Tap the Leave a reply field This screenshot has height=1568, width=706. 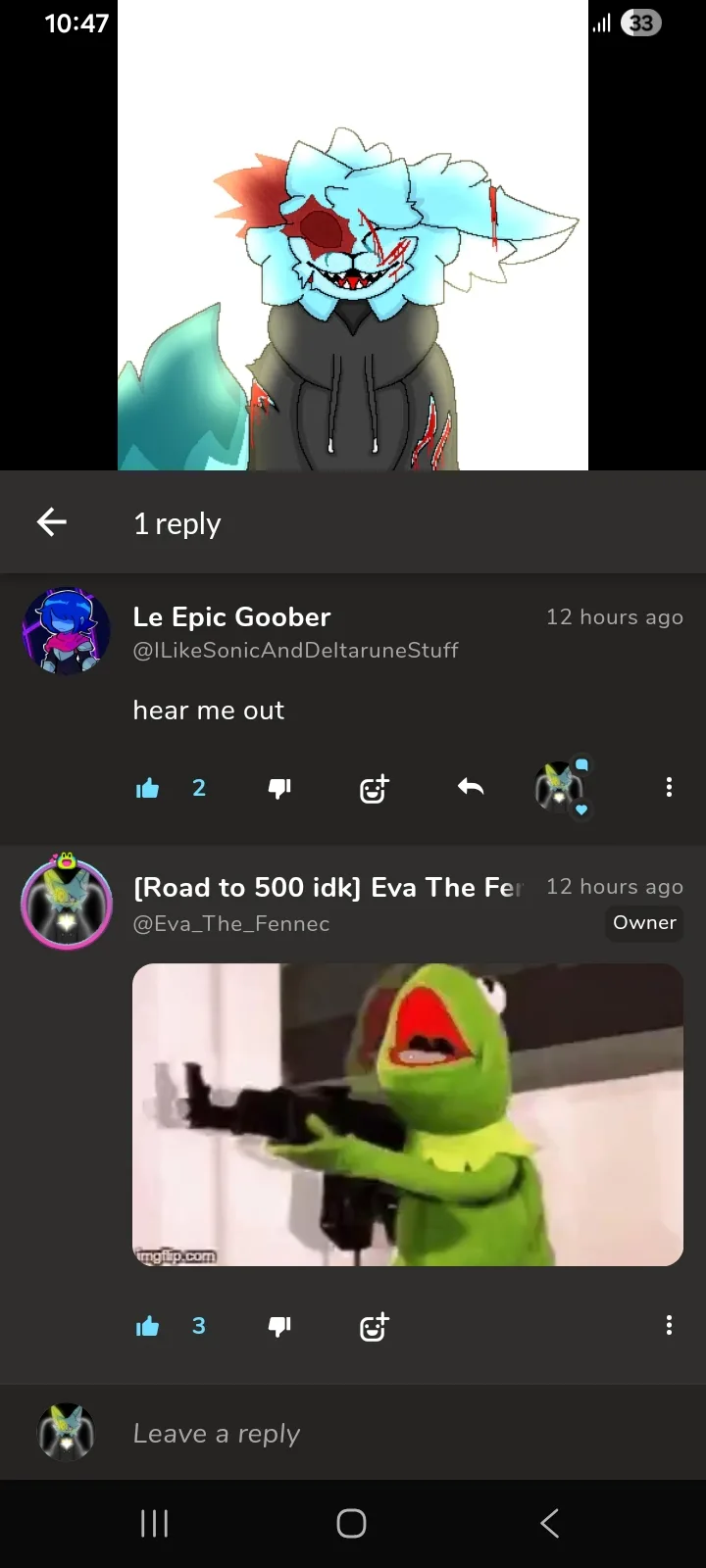coord(392,1433)
